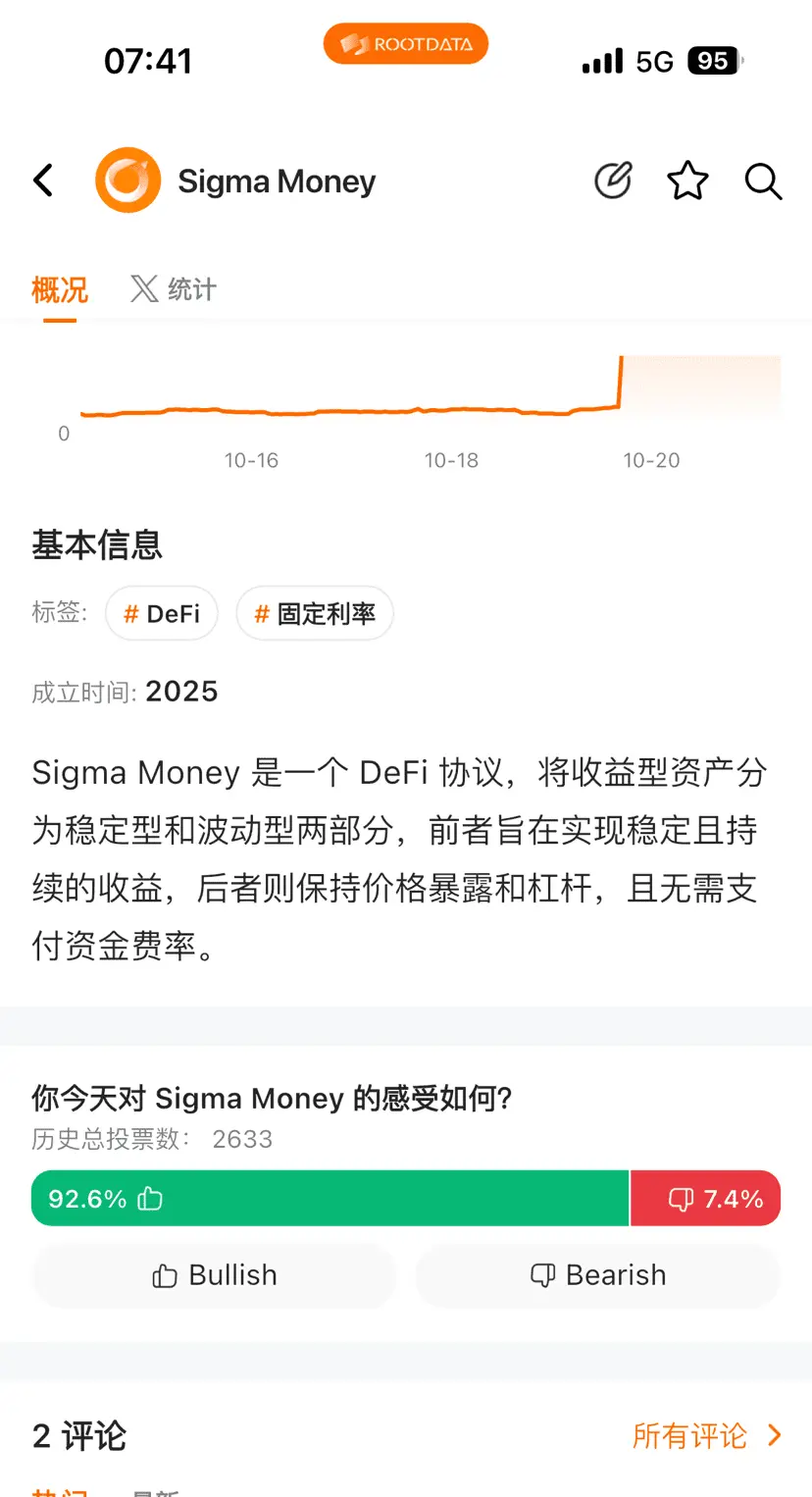
Task: Open the 固定利率 tag
Action: pyautogui.click(x=315, y=614)
